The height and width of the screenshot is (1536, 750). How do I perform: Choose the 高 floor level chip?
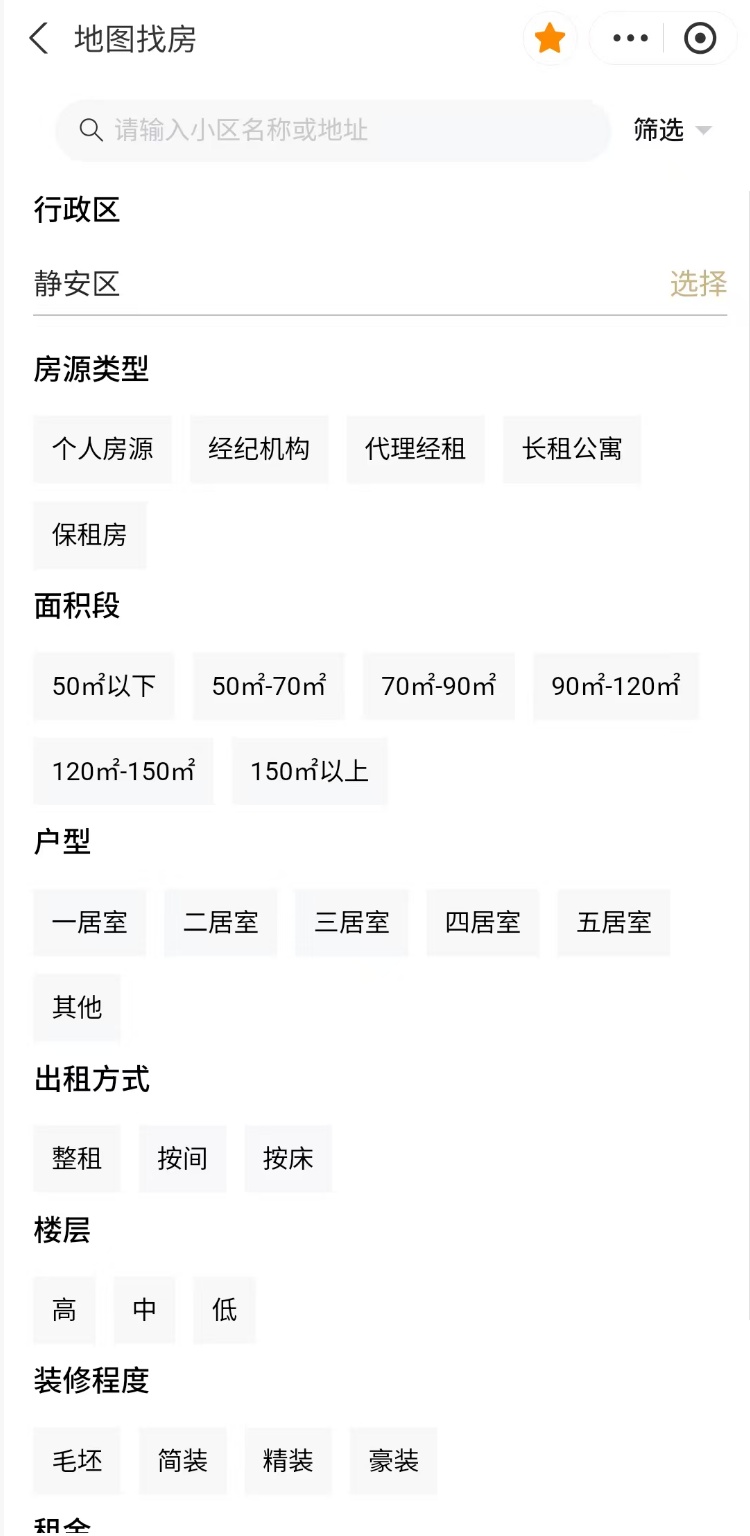[x=64, y=1309]
